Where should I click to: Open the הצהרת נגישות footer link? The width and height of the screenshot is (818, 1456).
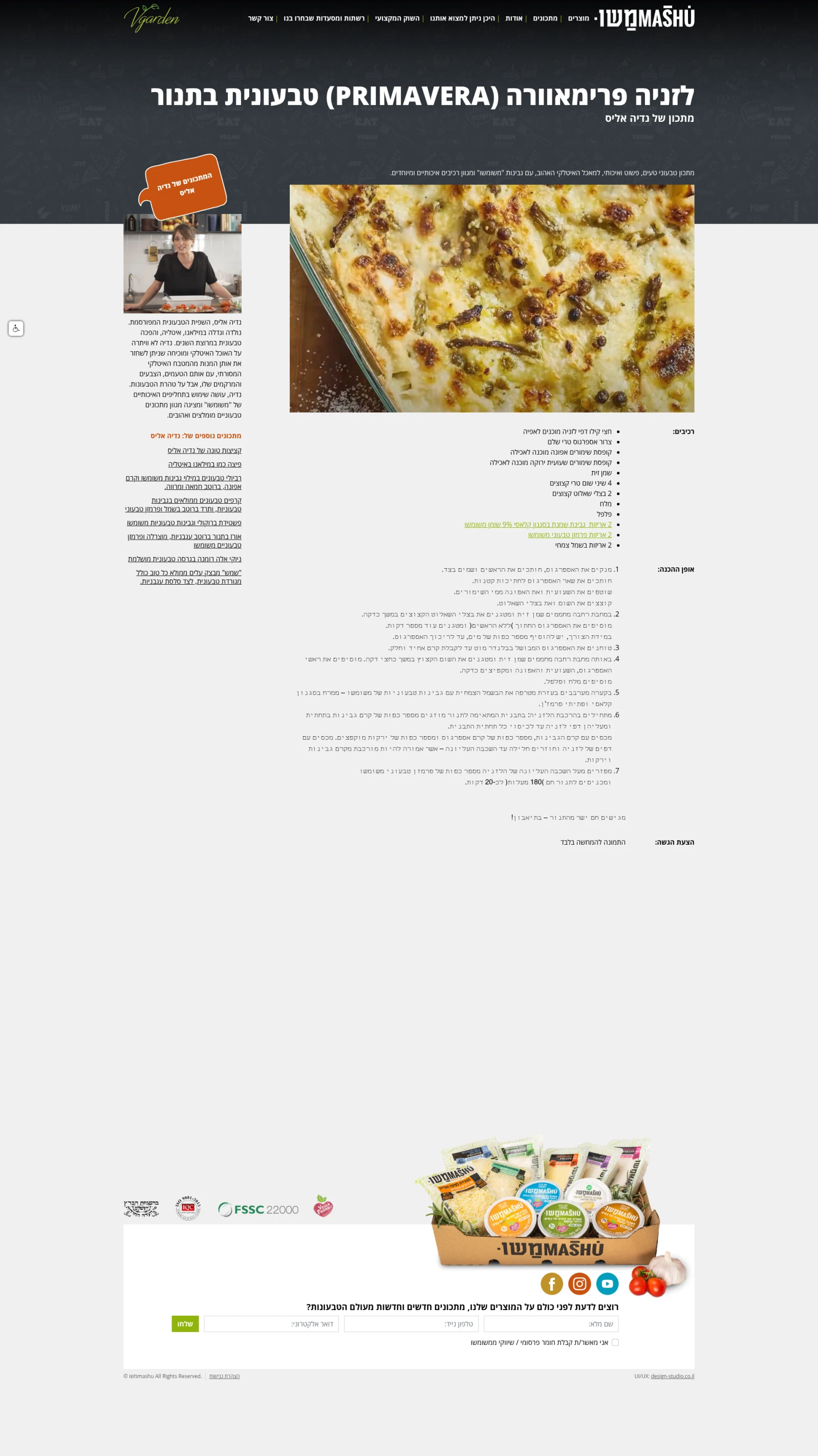[x=224, y=1376]
